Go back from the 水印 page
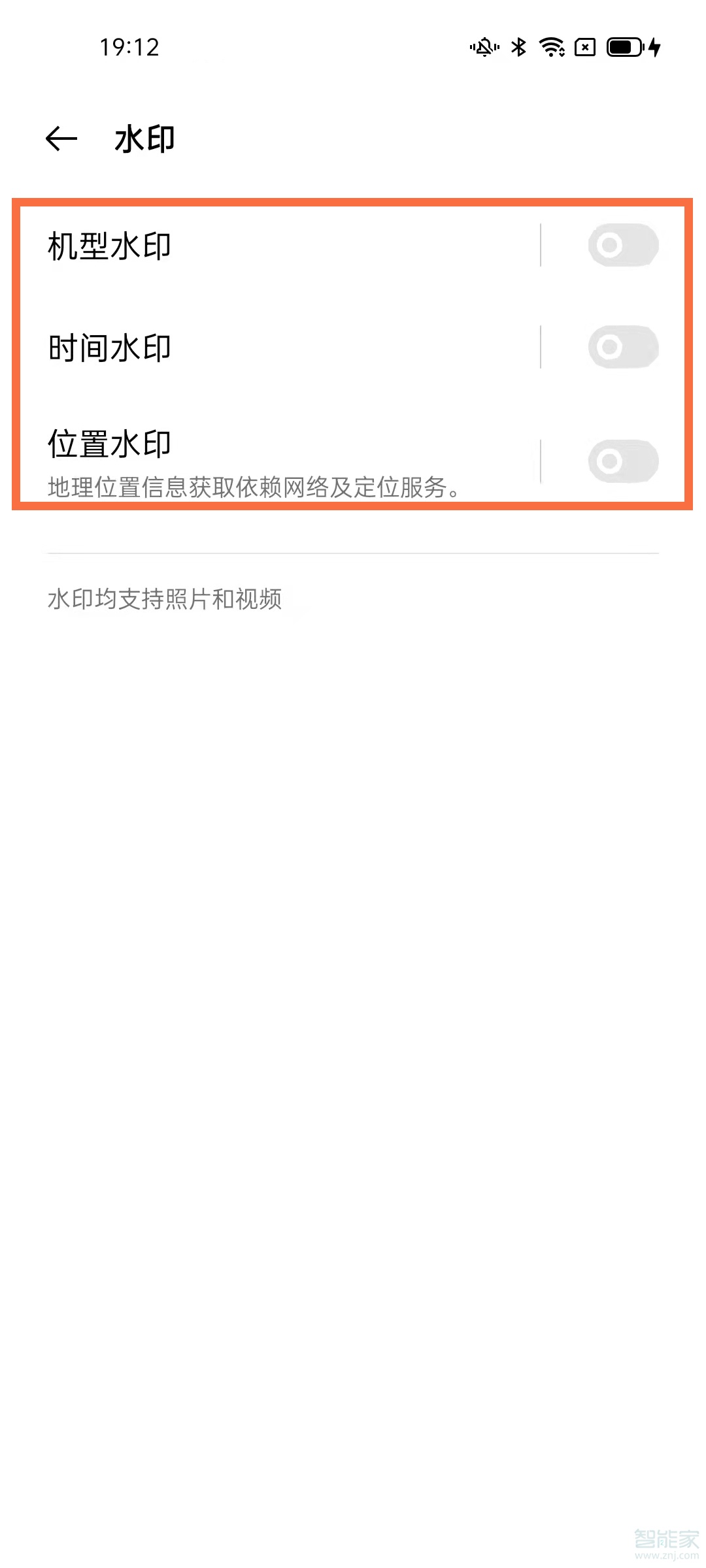The width and height of the screenshot is (706, 1568). [61, 139]
